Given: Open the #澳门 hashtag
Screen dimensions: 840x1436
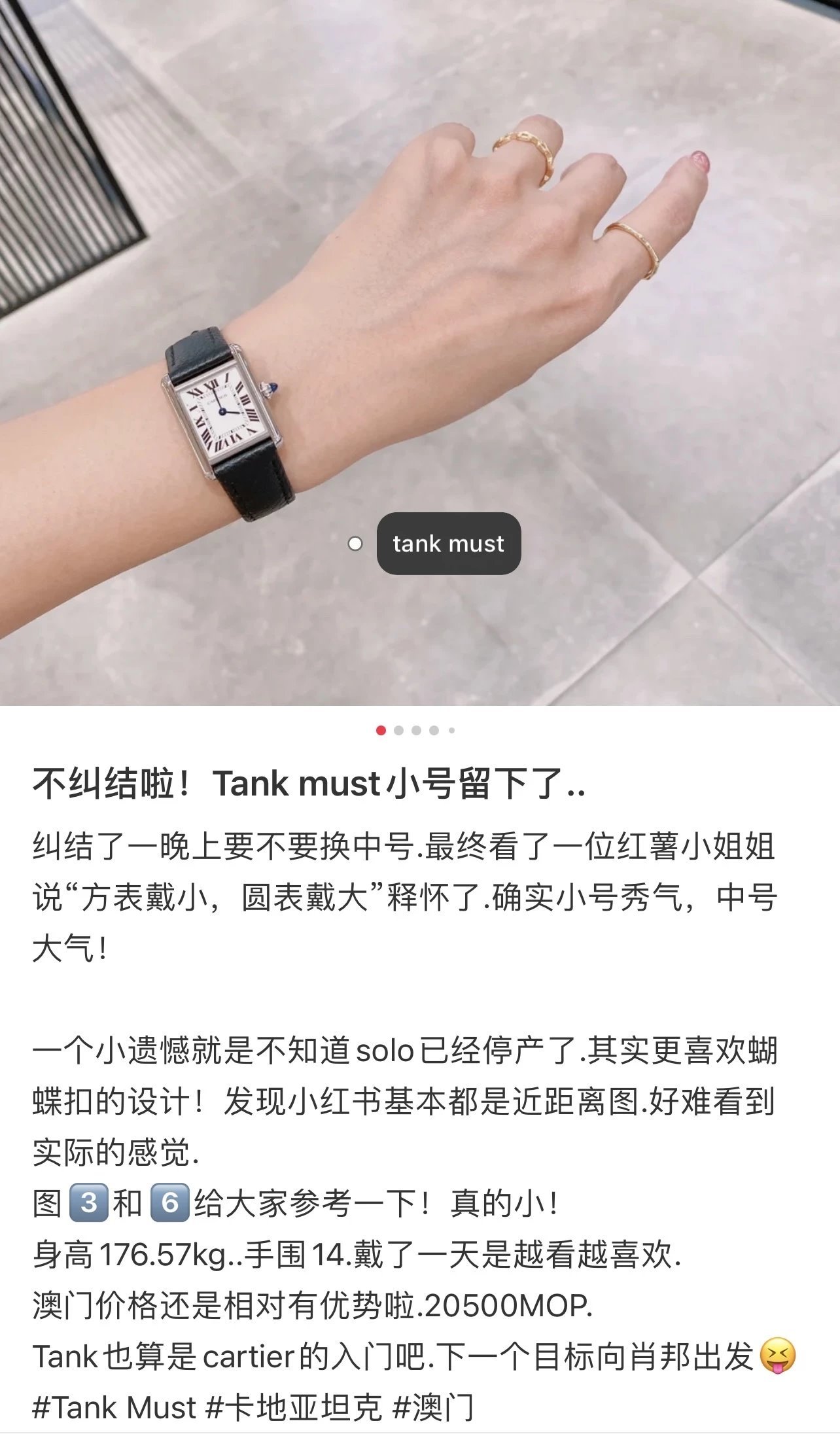Looking at the screenshot, I should (x=433, y=1407).
